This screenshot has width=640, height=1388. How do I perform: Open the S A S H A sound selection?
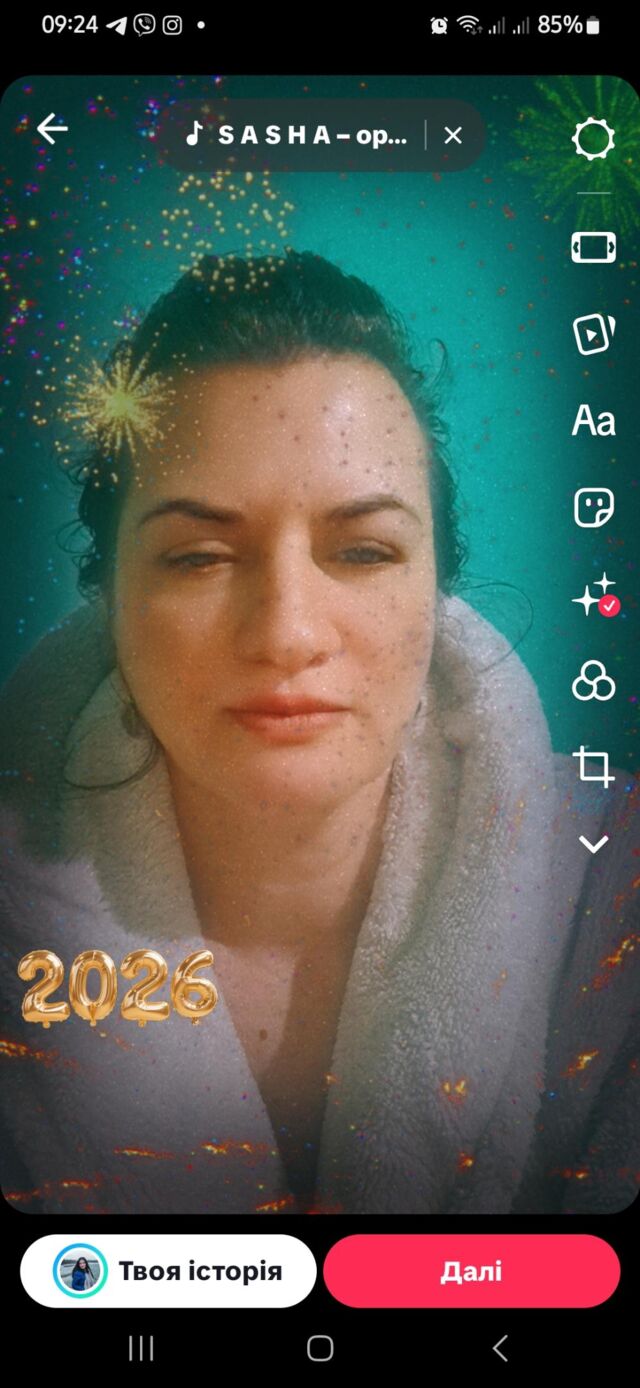pos(300,135)
